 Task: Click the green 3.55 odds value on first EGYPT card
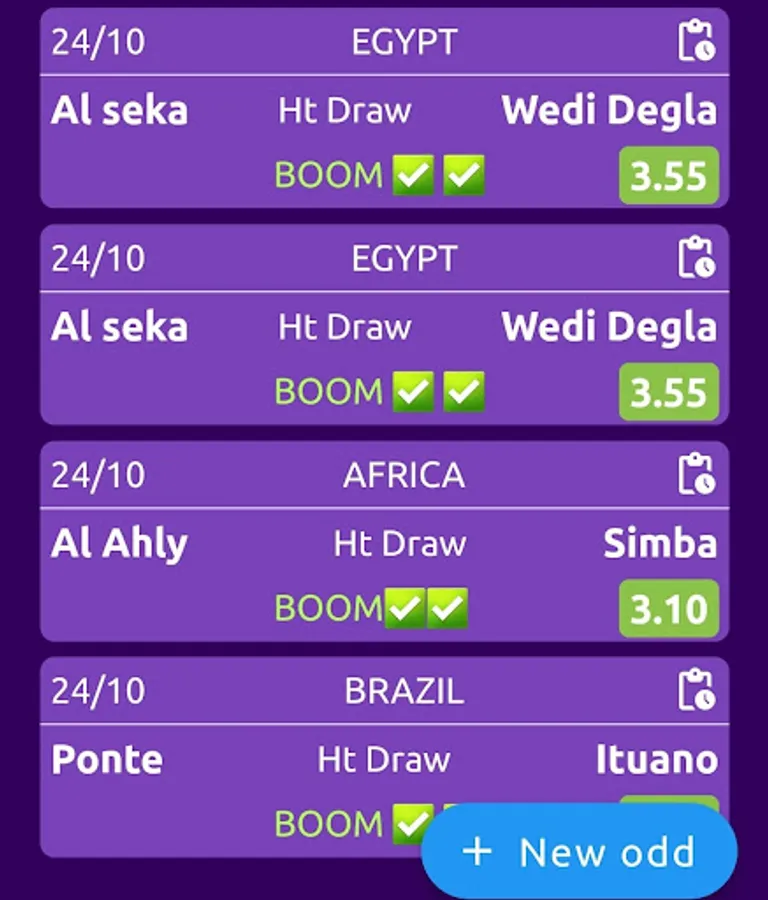click(669, 174)
